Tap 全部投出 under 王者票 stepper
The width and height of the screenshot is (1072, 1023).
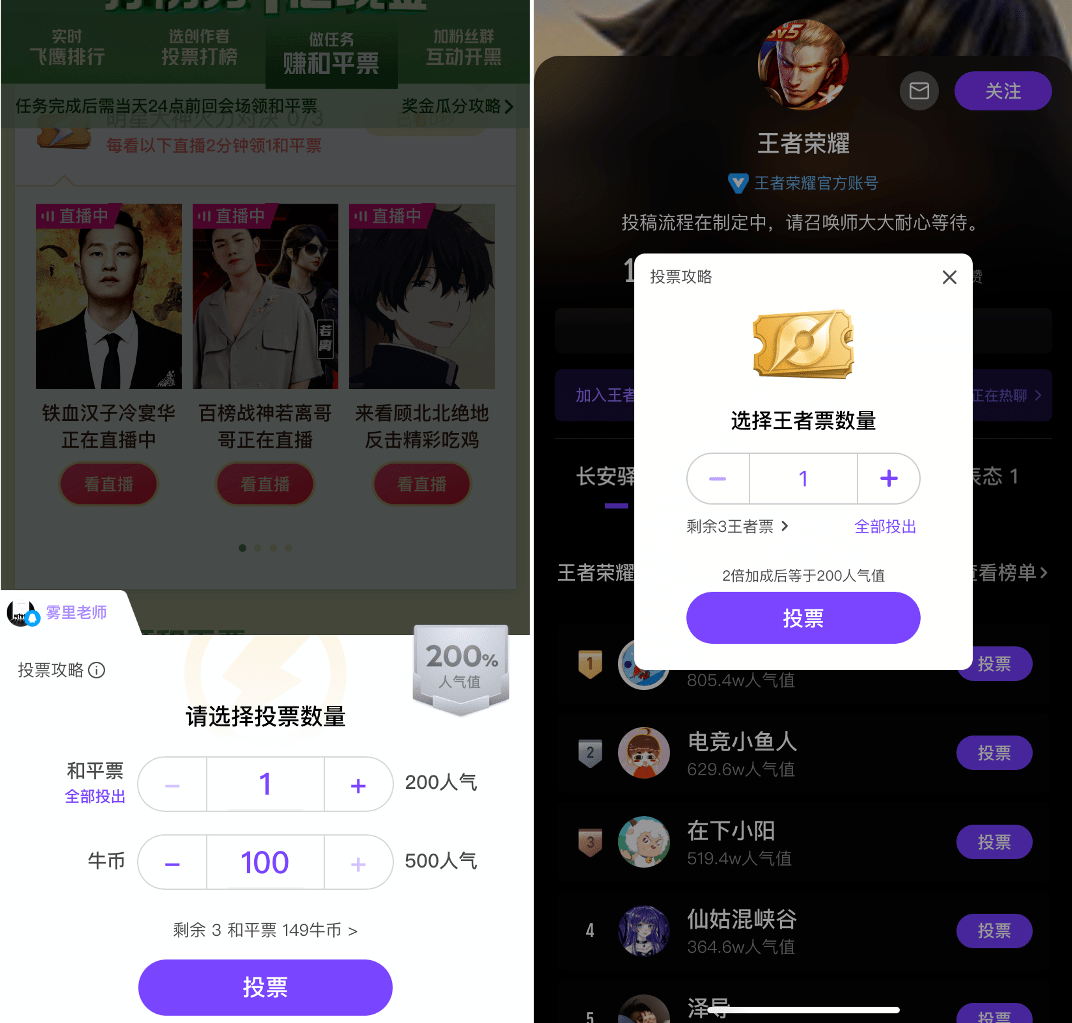pyautogui.click(x=885, y=526)
